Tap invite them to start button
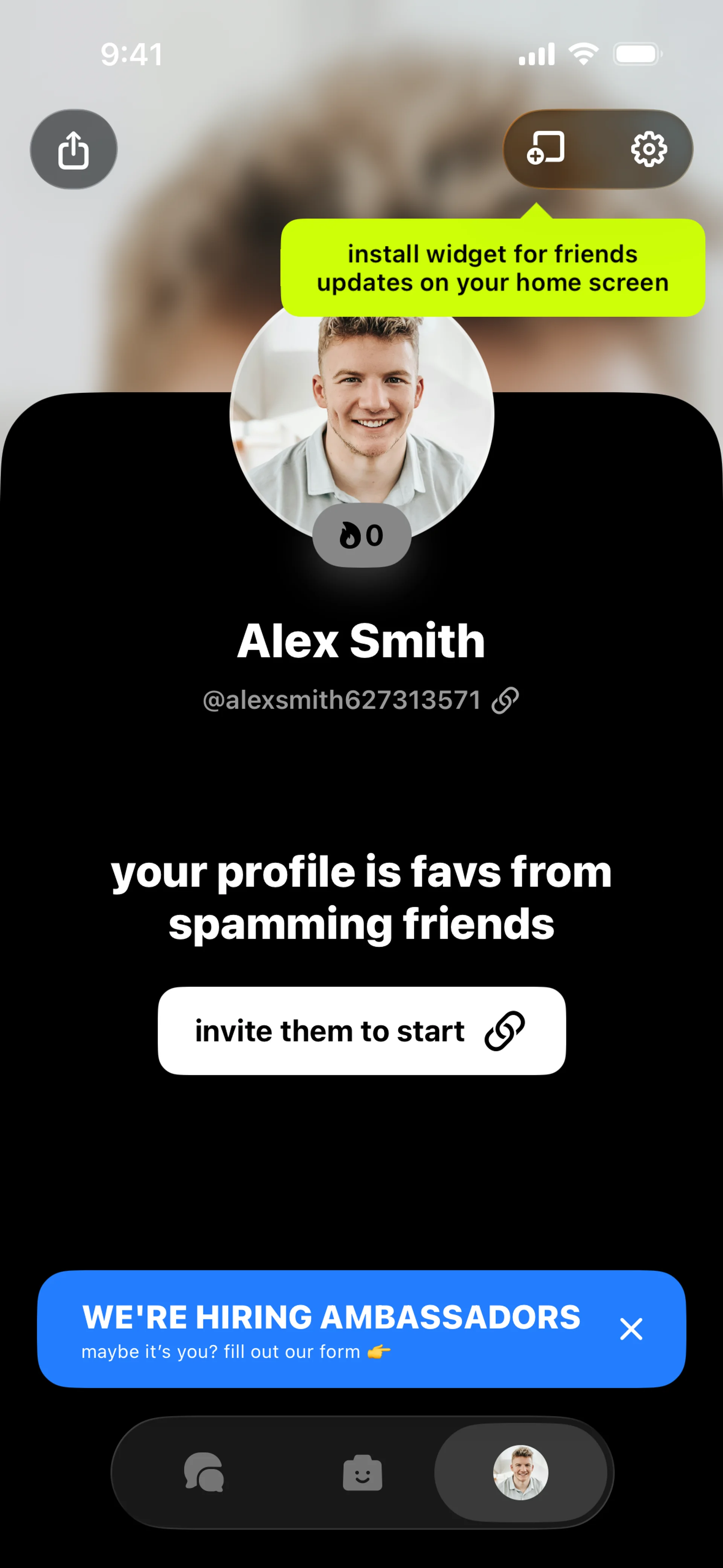 pyautogui.click(x=361, y=1030)
